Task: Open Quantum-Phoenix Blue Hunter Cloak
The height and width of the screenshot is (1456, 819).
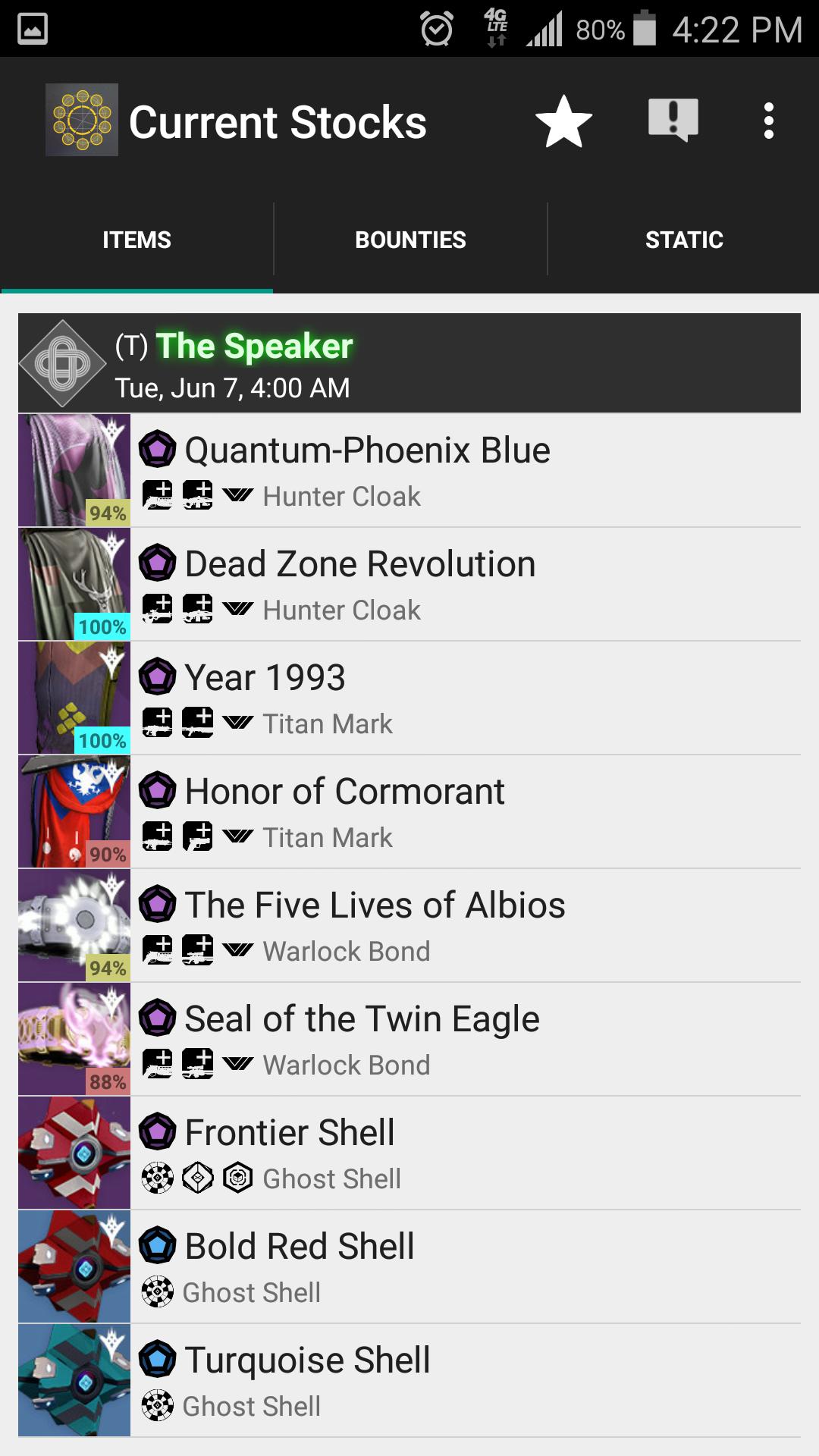Action: 409,470
